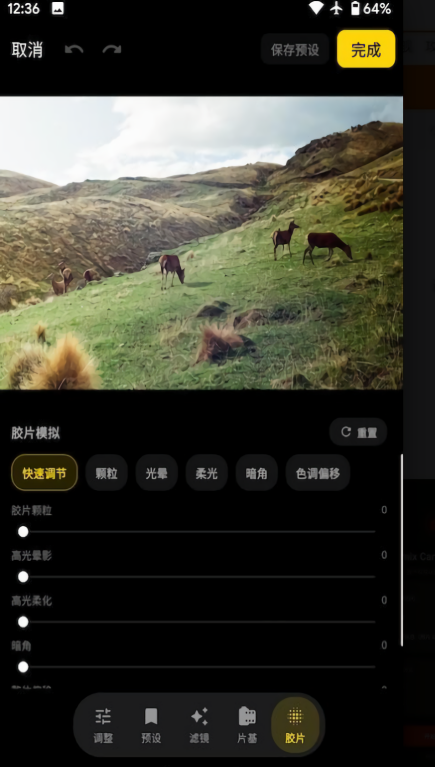The width and height of the screenshot is (435, 767).
Task: Tap the 保存预设 button
Action: 295,49
